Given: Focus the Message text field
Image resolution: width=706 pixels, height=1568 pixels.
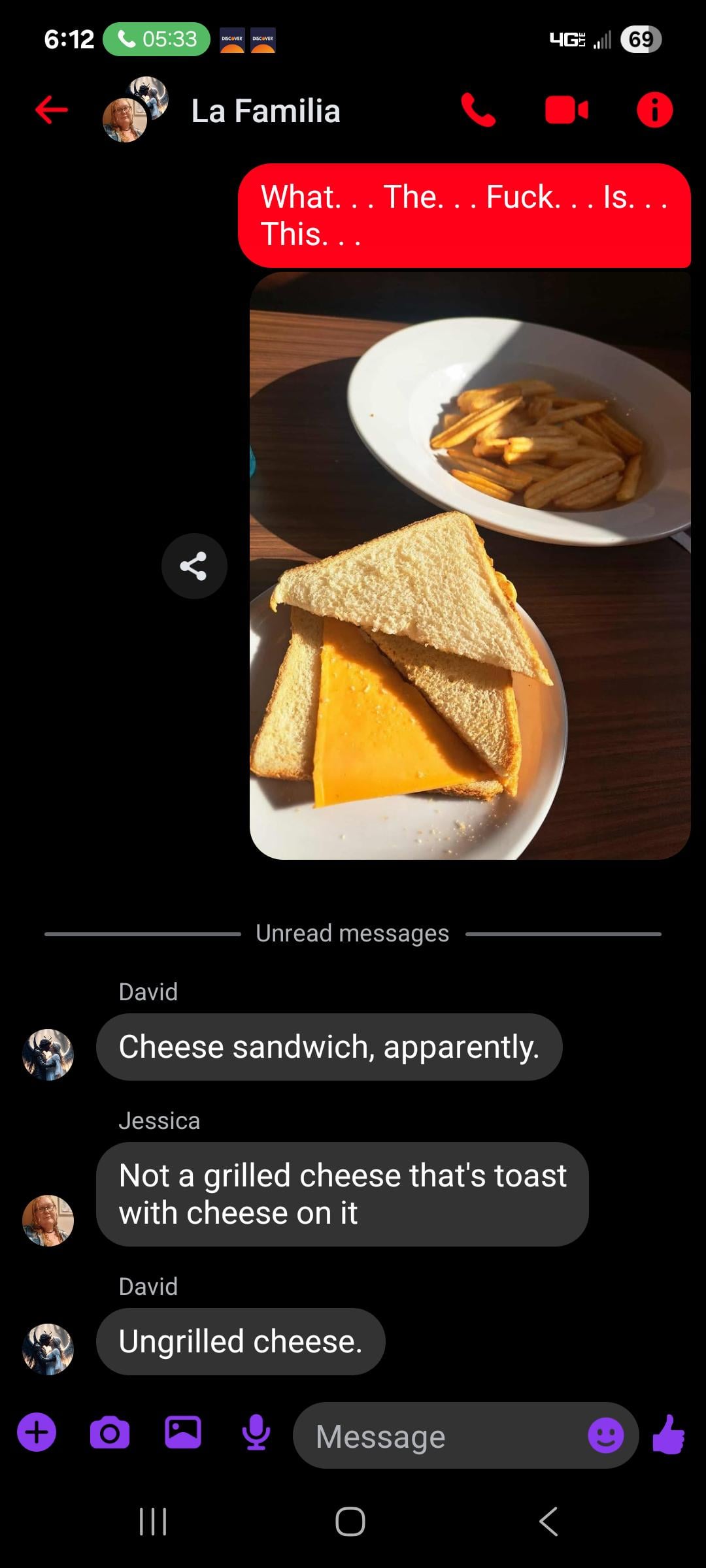Looking at the screenshot, I should tap(445, 1437).
